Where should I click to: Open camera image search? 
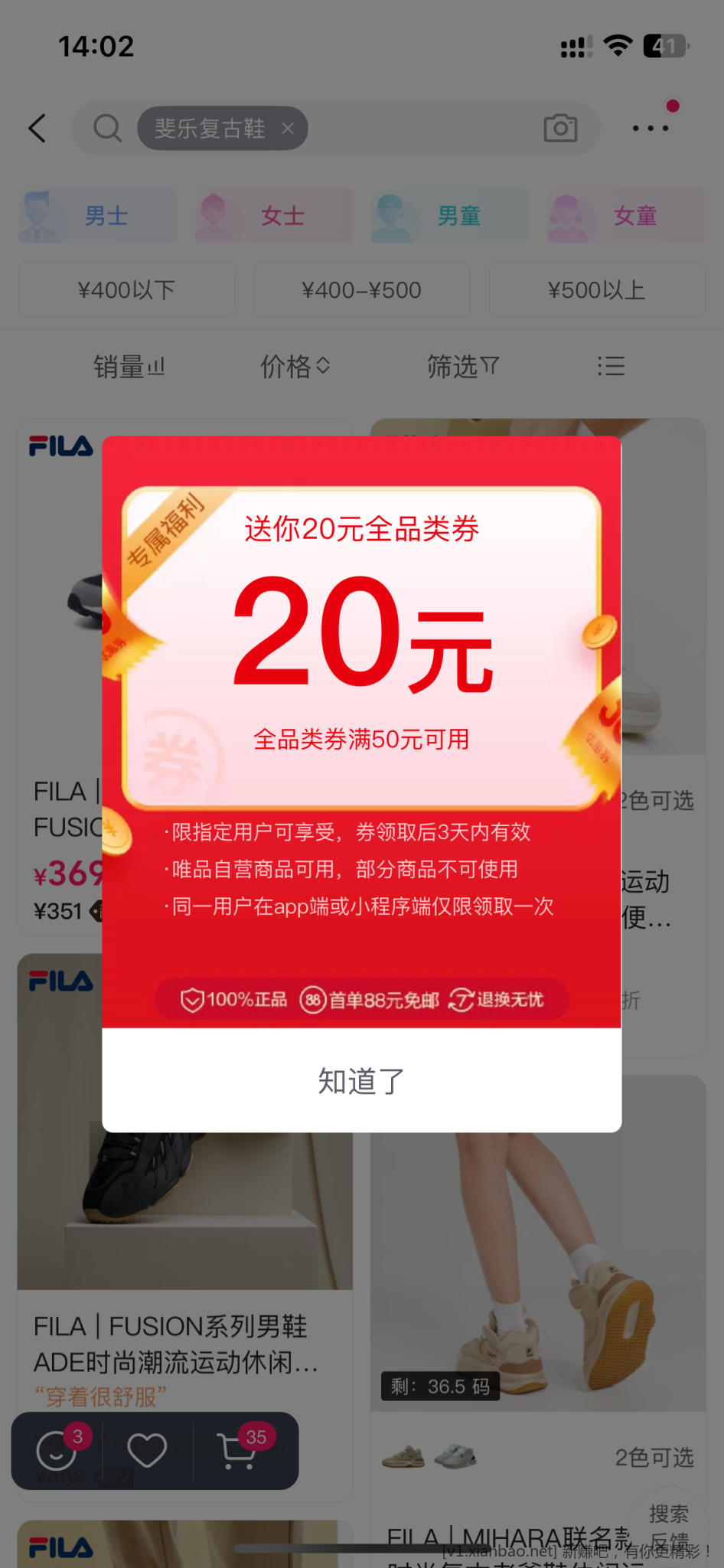(560, 128)
